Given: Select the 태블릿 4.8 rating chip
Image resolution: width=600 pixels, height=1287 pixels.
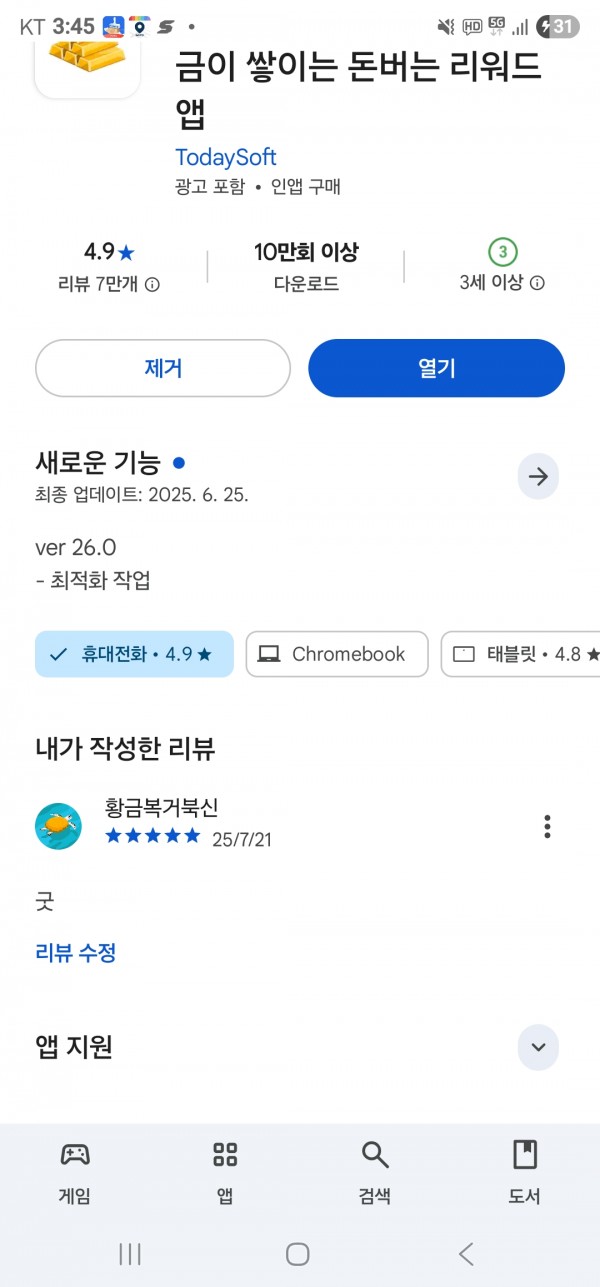Looking at the screenshot, I should (x=520, y=654).
